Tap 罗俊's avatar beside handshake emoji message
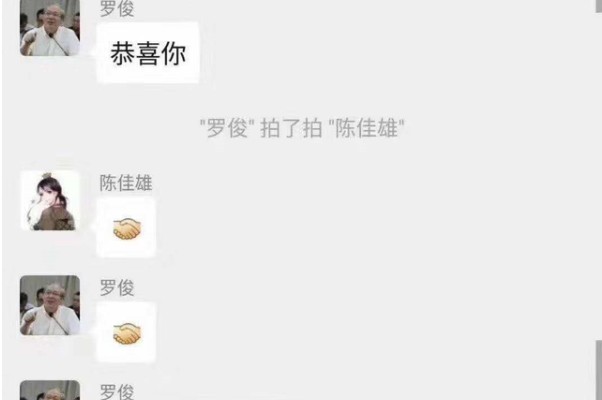602x400 pixels. pos(50,305)
